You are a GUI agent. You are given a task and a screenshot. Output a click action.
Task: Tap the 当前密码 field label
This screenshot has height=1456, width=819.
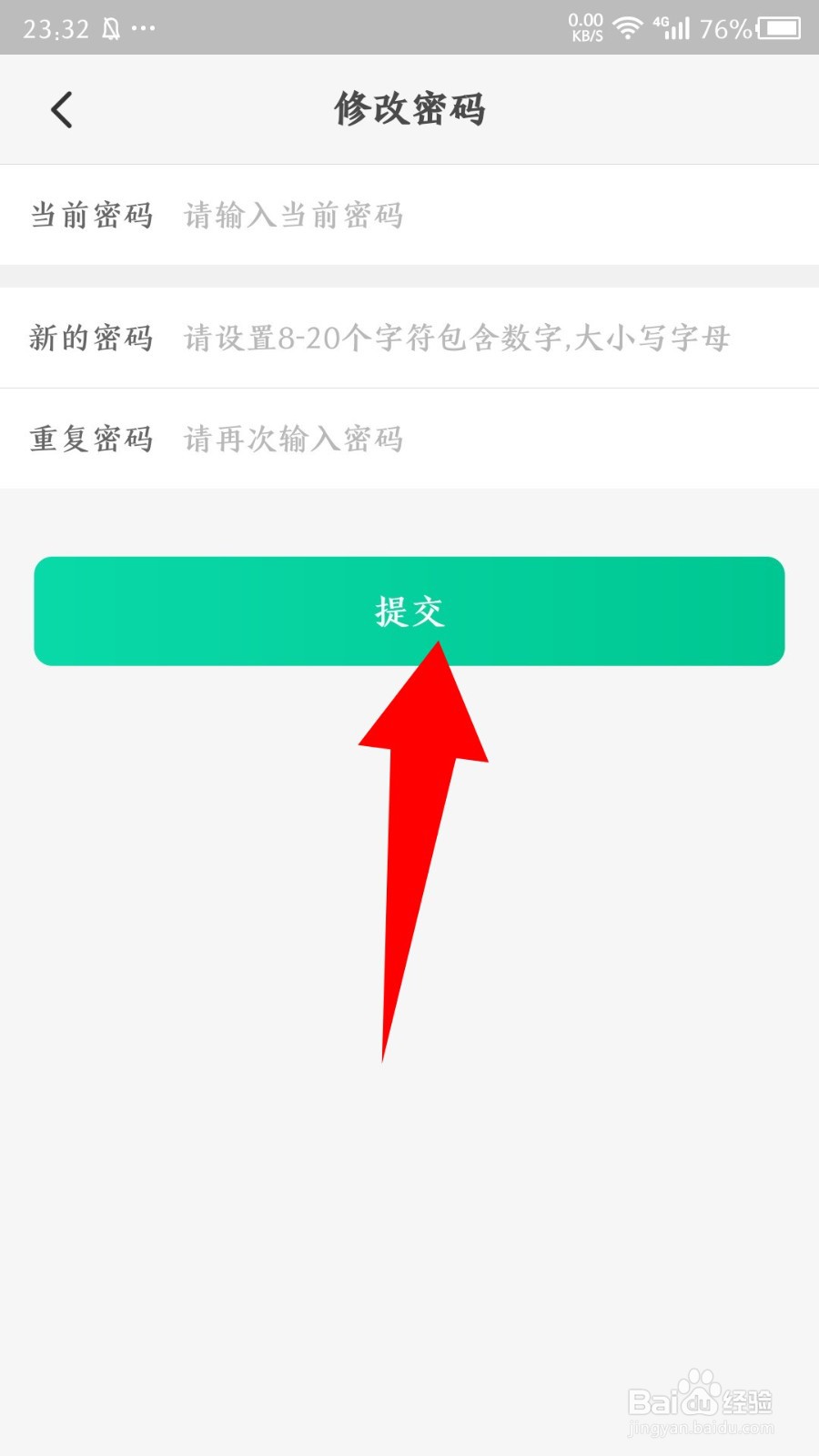point(91,216)
